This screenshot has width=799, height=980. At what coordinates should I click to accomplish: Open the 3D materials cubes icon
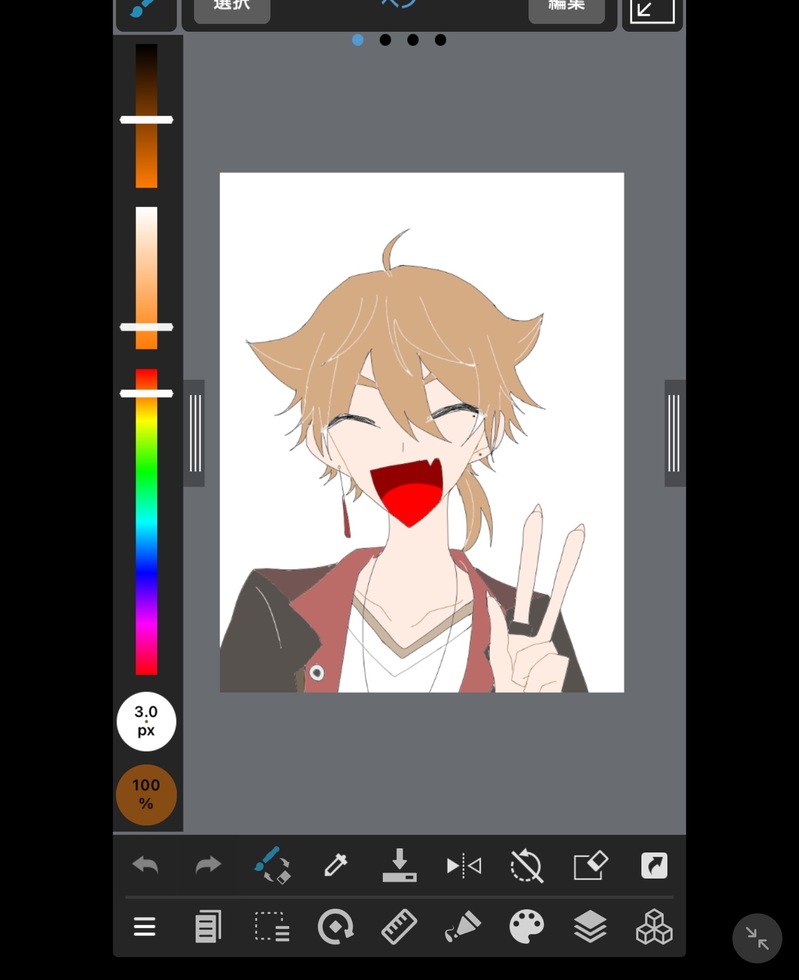click(x=654, y=927)
